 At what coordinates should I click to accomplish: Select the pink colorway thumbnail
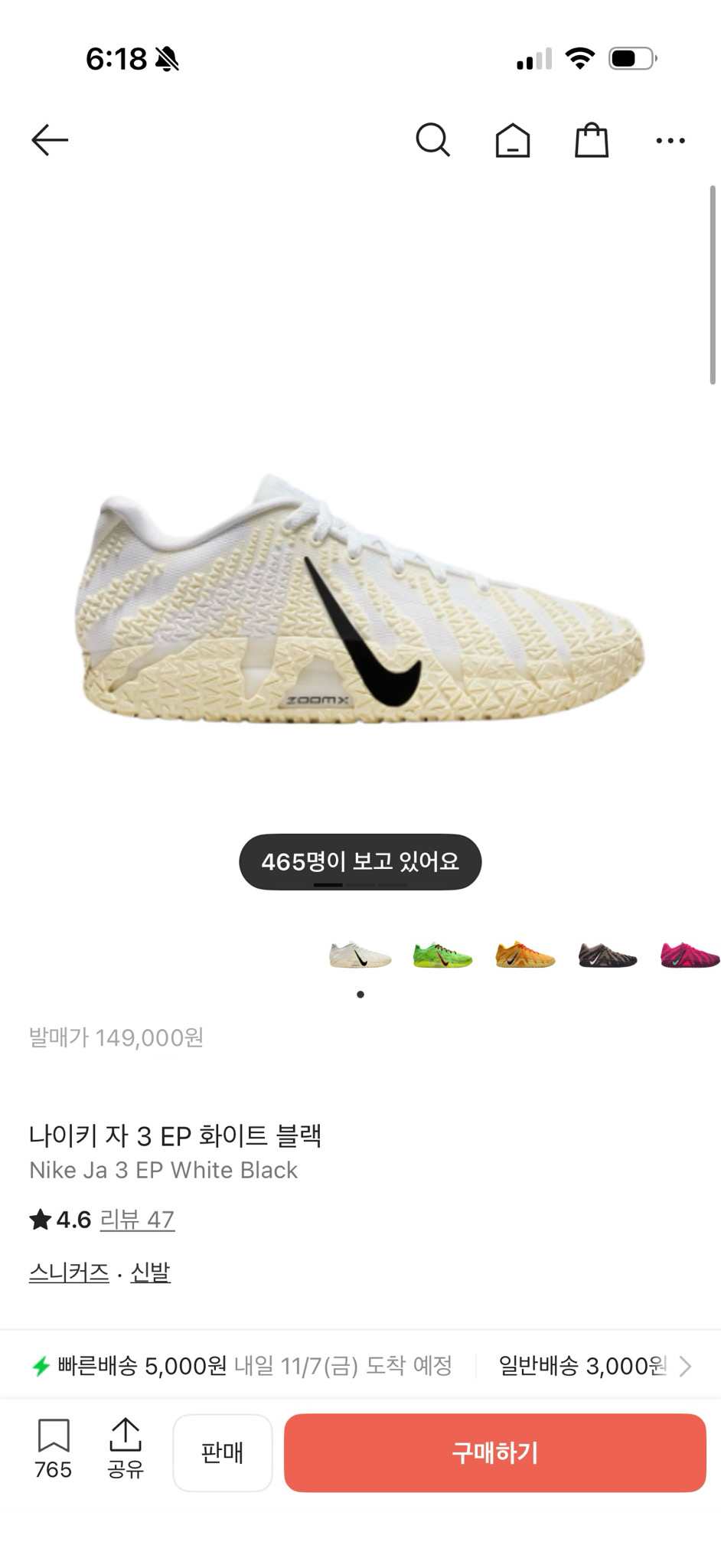tap(687, 954)
